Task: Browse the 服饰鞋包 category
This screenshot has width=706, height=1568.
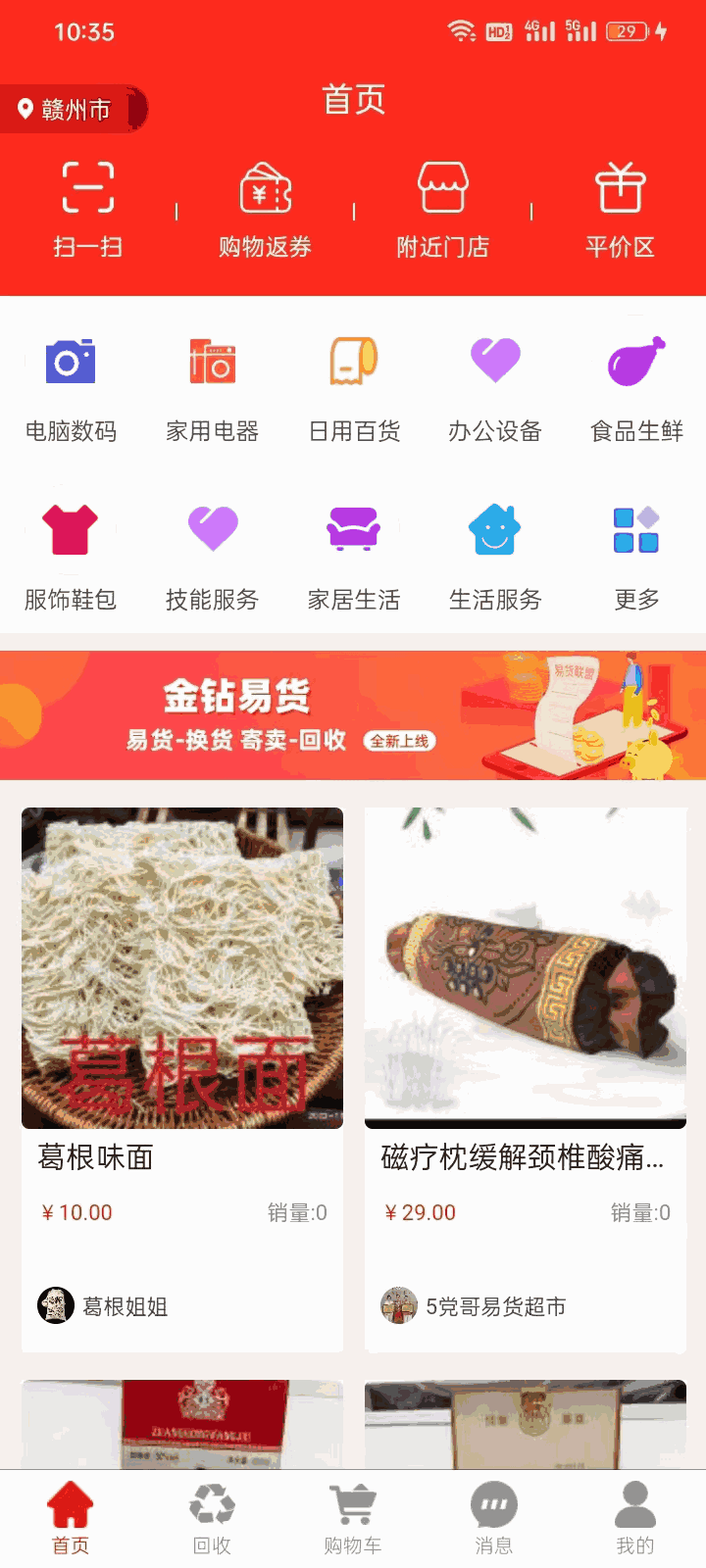Action: coord(71,556)
